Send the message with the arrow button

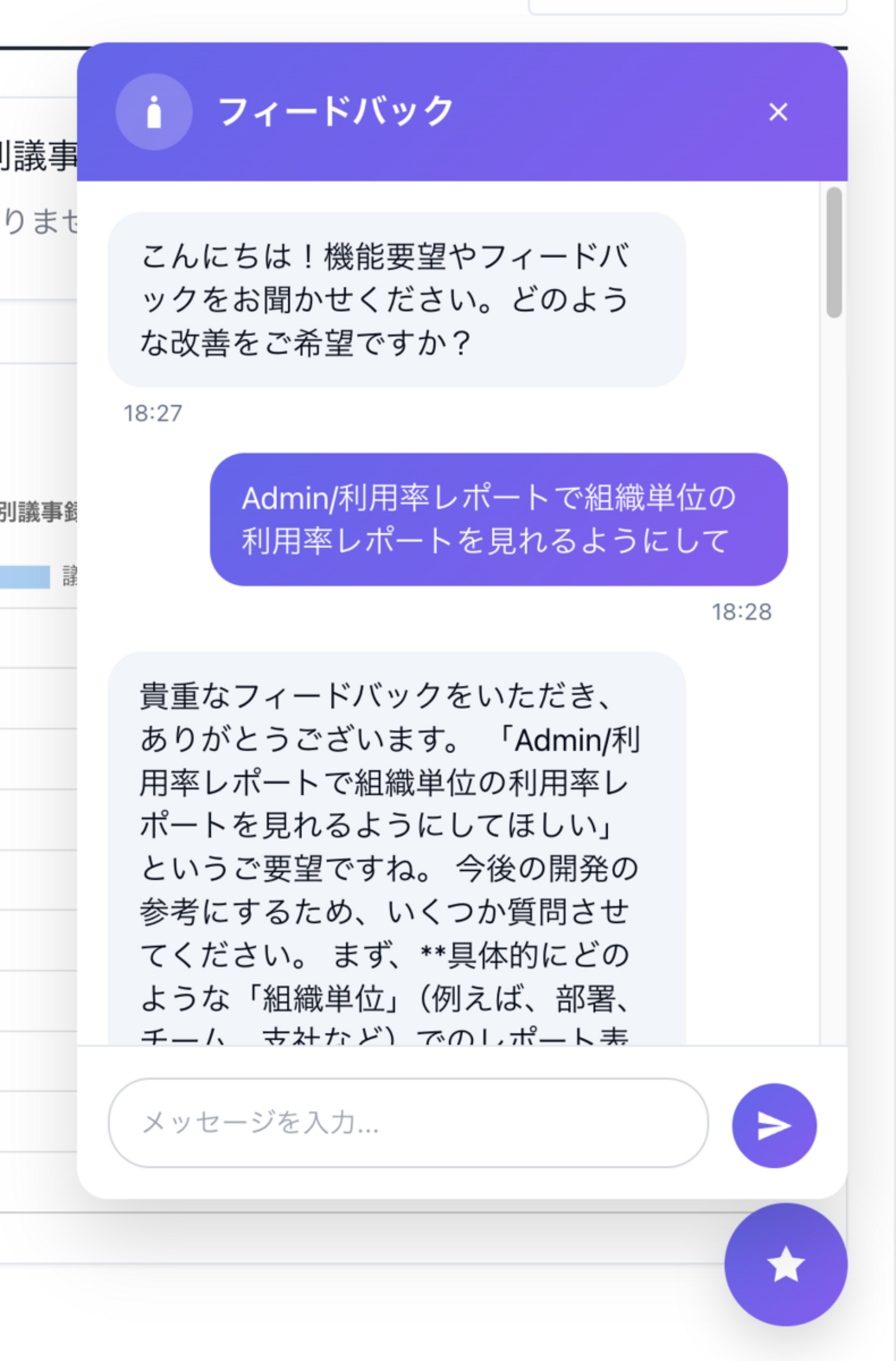point(774,1125)
